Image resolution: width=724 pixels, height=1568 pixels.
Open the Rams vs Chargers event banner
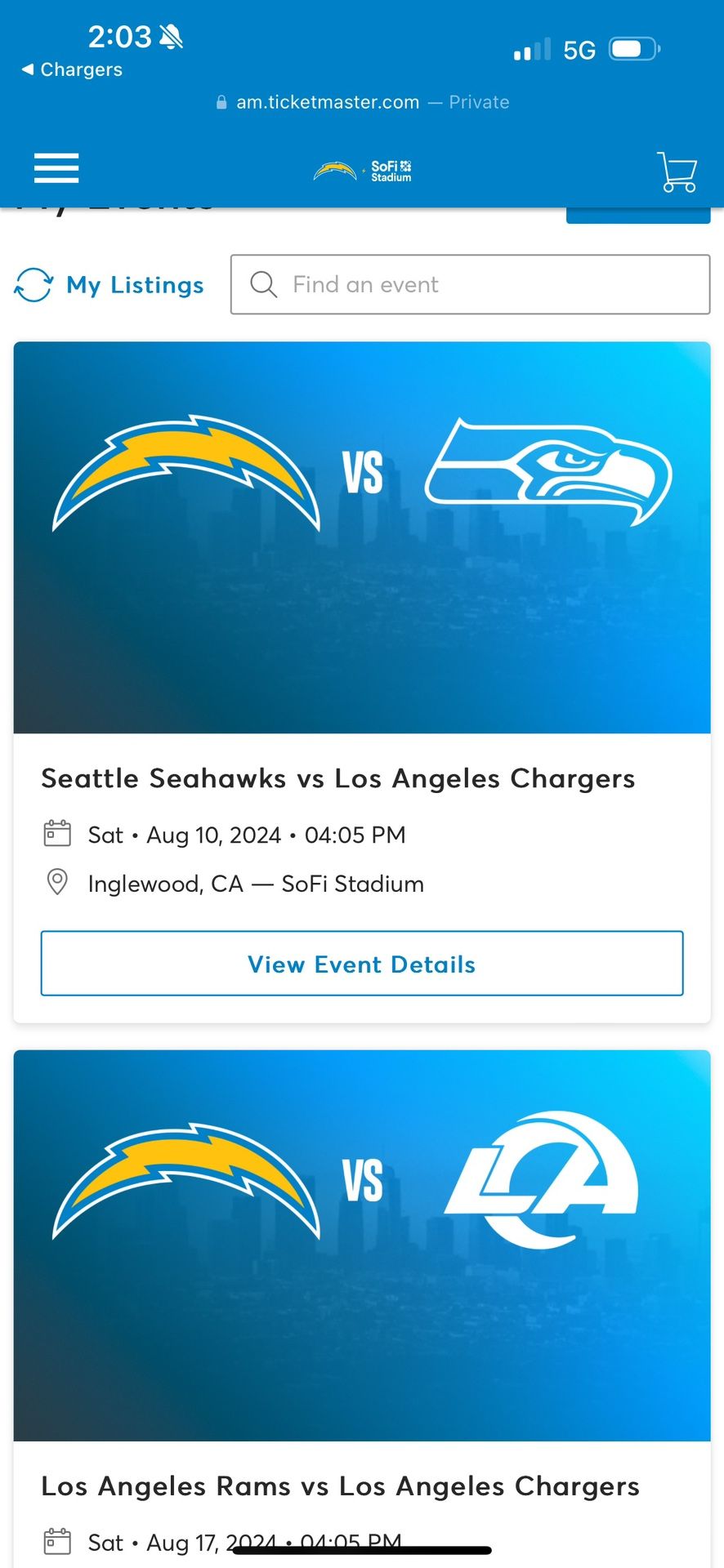tap(362, 1241)
